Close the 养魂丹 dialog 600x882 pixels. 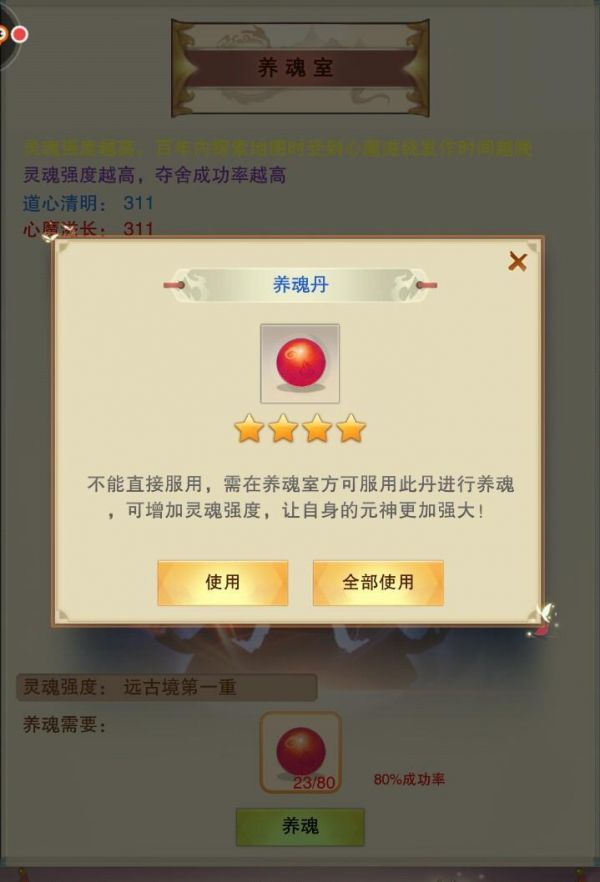[517, 262]
